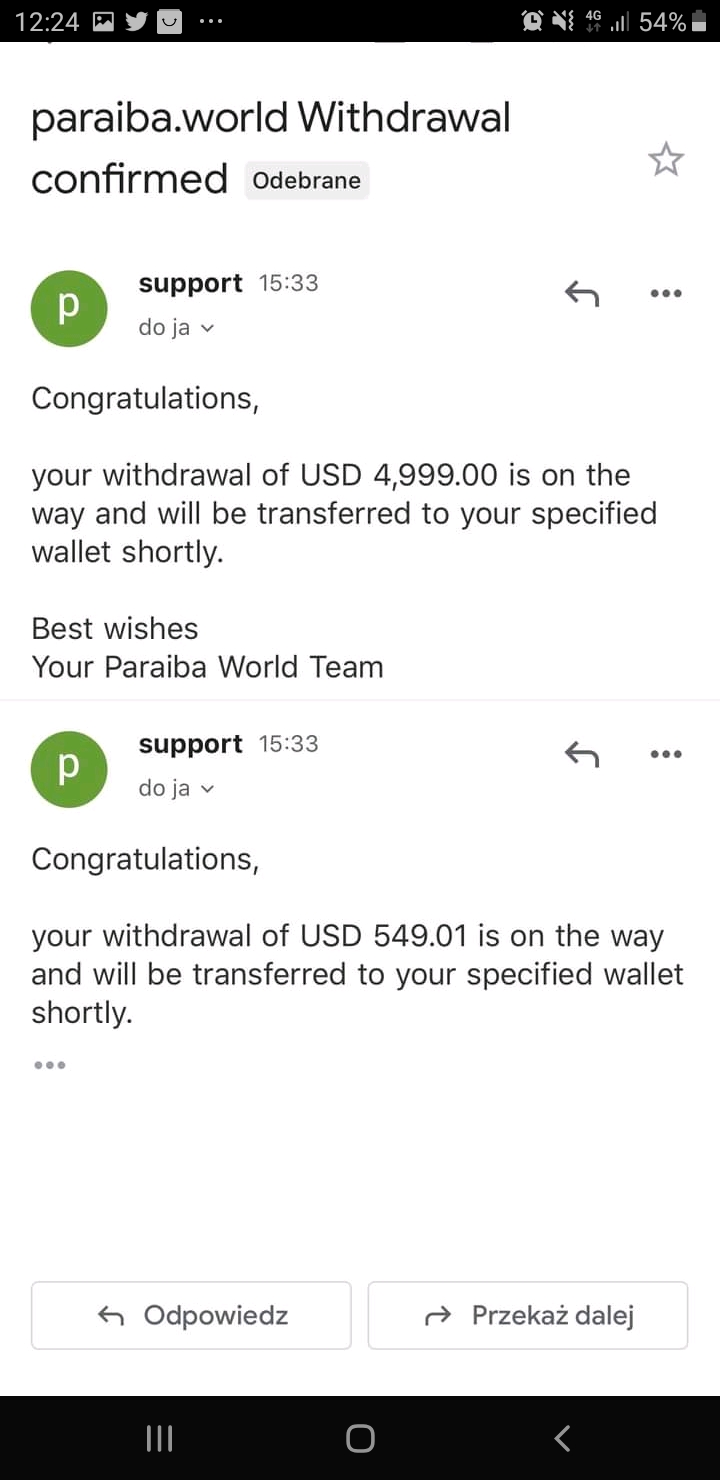Forward the email with Przekaż dalej

pyautogui.click(x=528, y=1315)
